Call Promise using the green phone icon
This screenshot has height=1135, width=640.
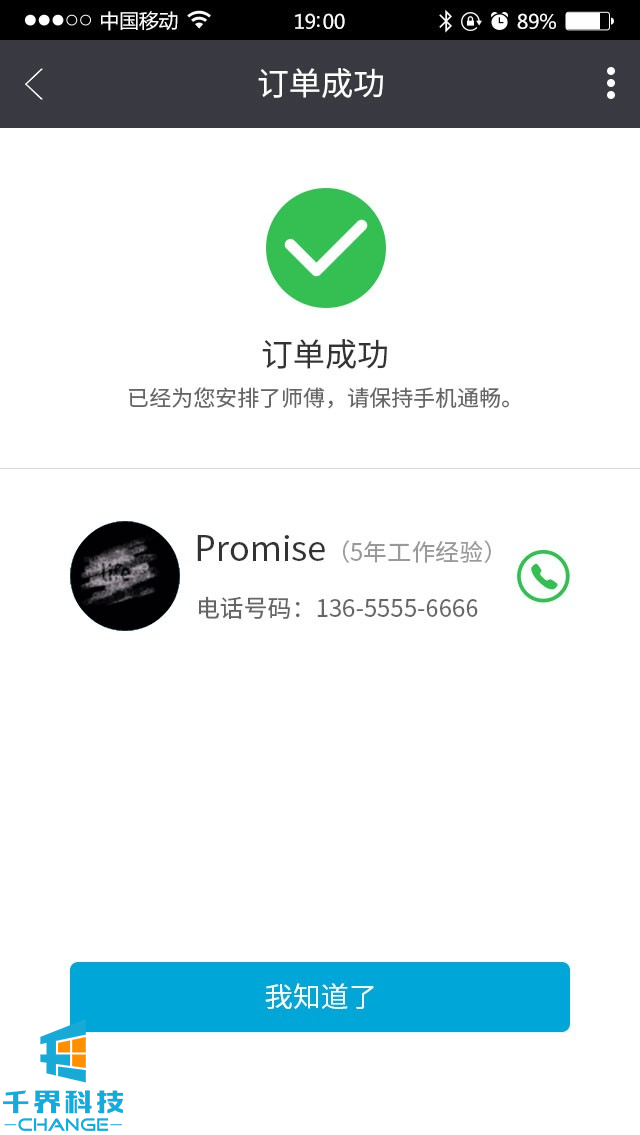[x=543, y=576]
